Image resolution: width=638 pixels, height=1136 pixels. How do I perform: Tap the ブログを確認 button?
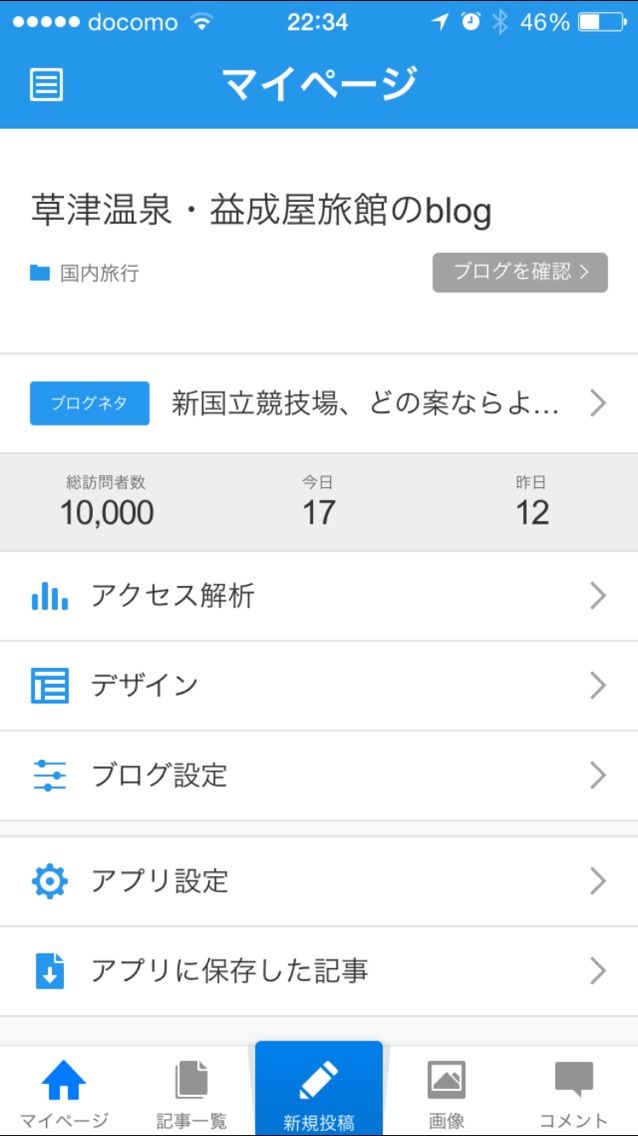pyautogui.click(x=520, y=272)
